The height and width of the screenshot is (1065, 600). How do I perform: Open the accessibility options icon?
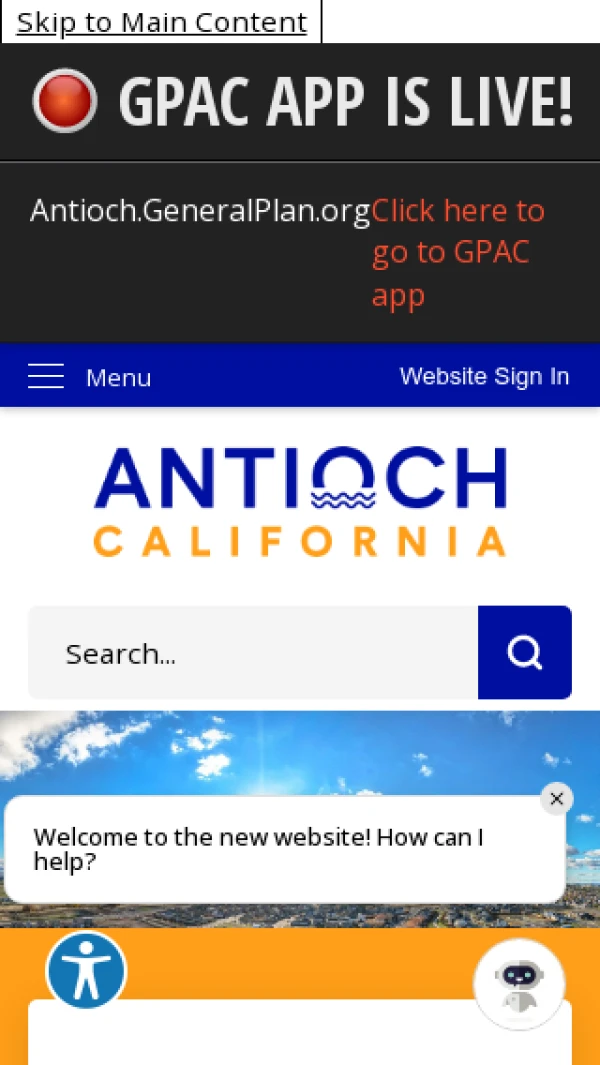pyautogui.click(x=86, y=971)
